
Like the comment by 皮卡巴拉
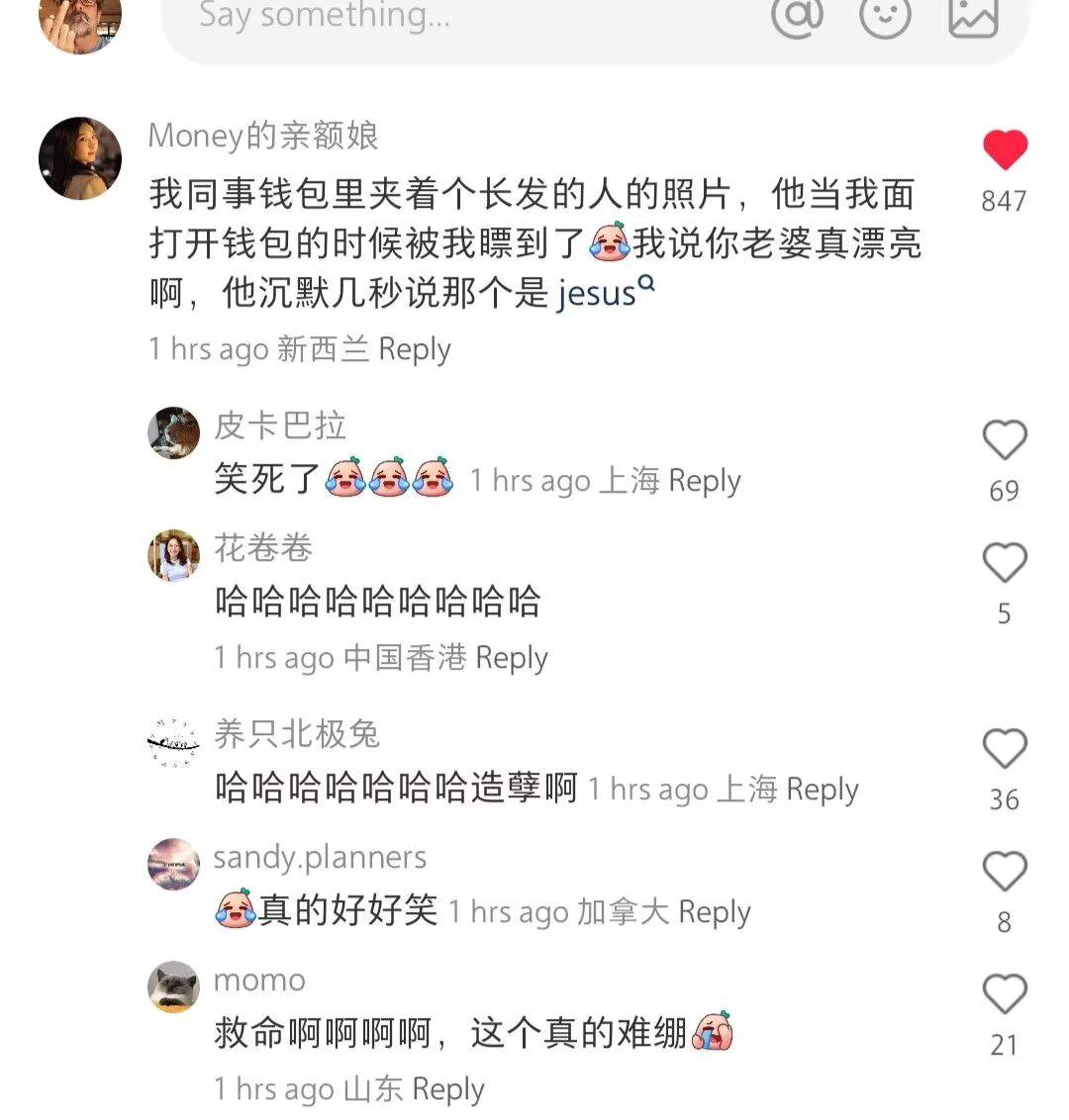[1004, 440]
